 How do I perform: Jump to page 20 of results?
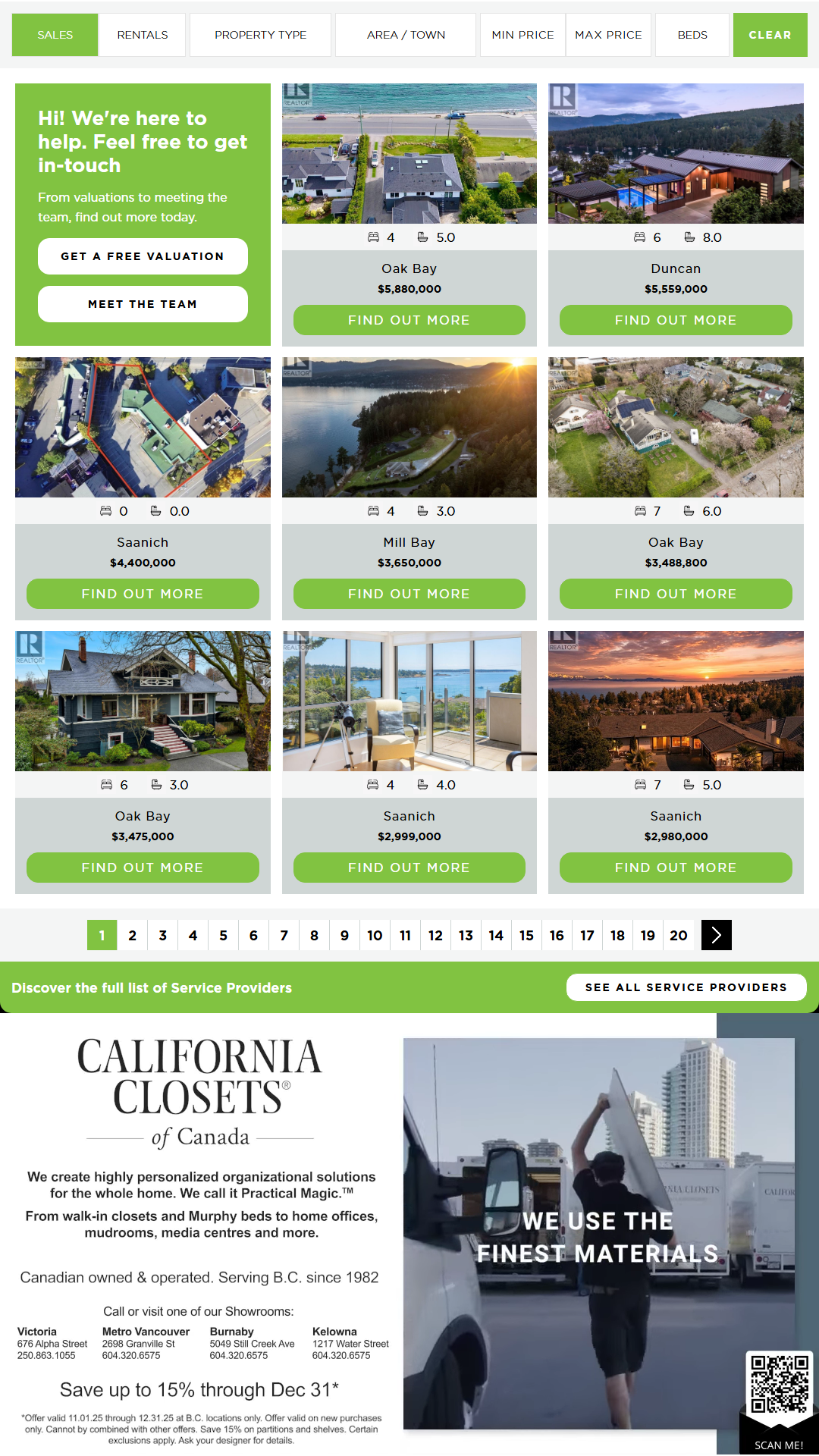tap(678, 935)
